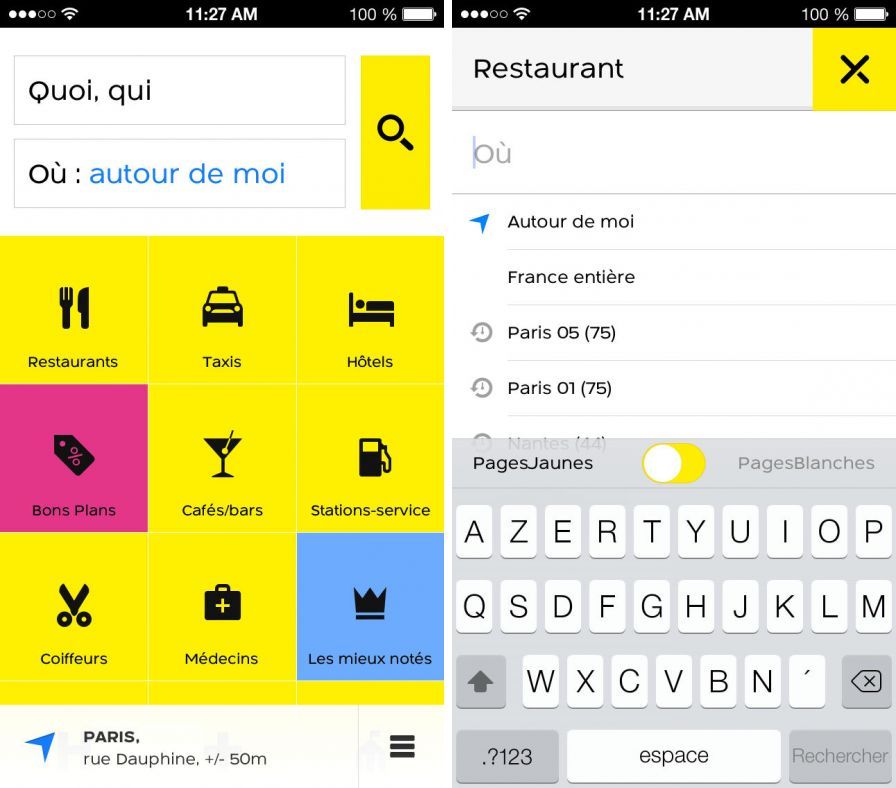
Task: Open the Bons Plans tile
Action: point(73,459)
